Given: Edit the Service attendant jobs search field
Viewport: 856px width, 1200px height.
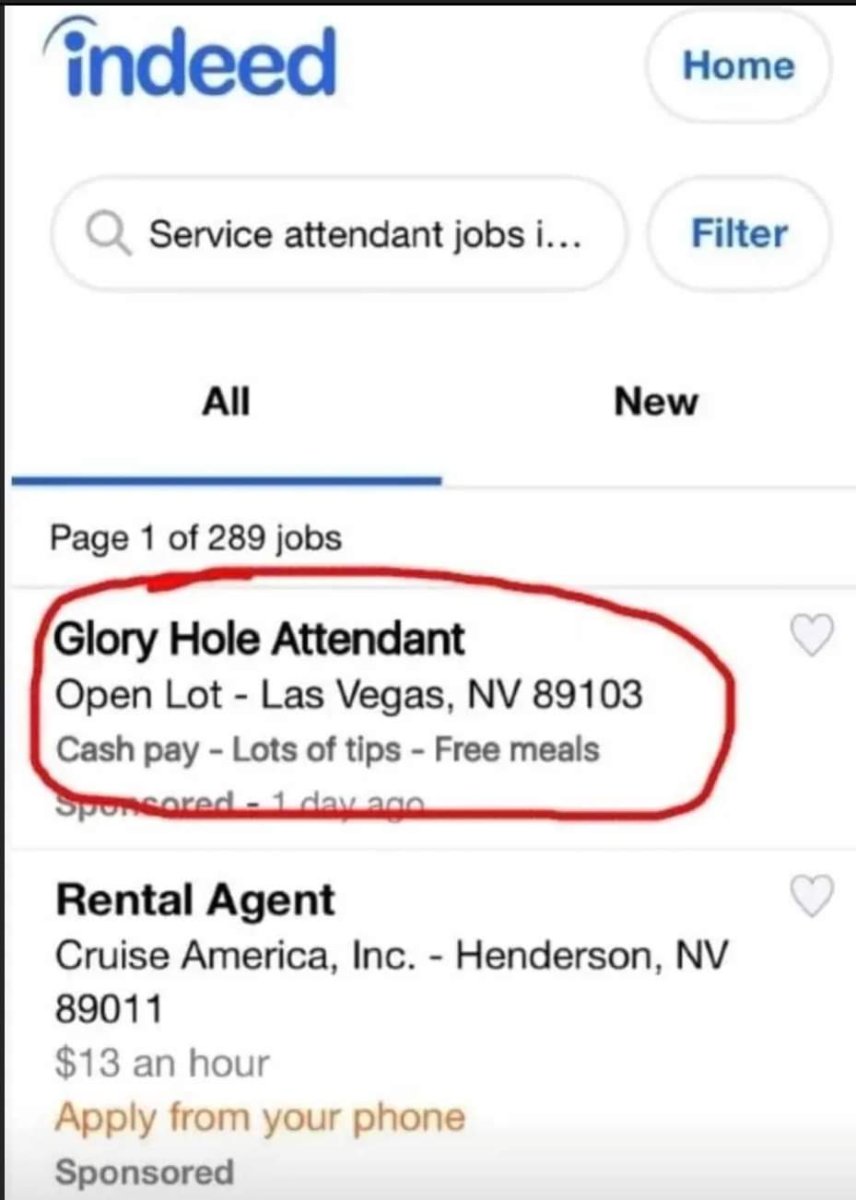Looking at the screenshot, I should [340, 235].
